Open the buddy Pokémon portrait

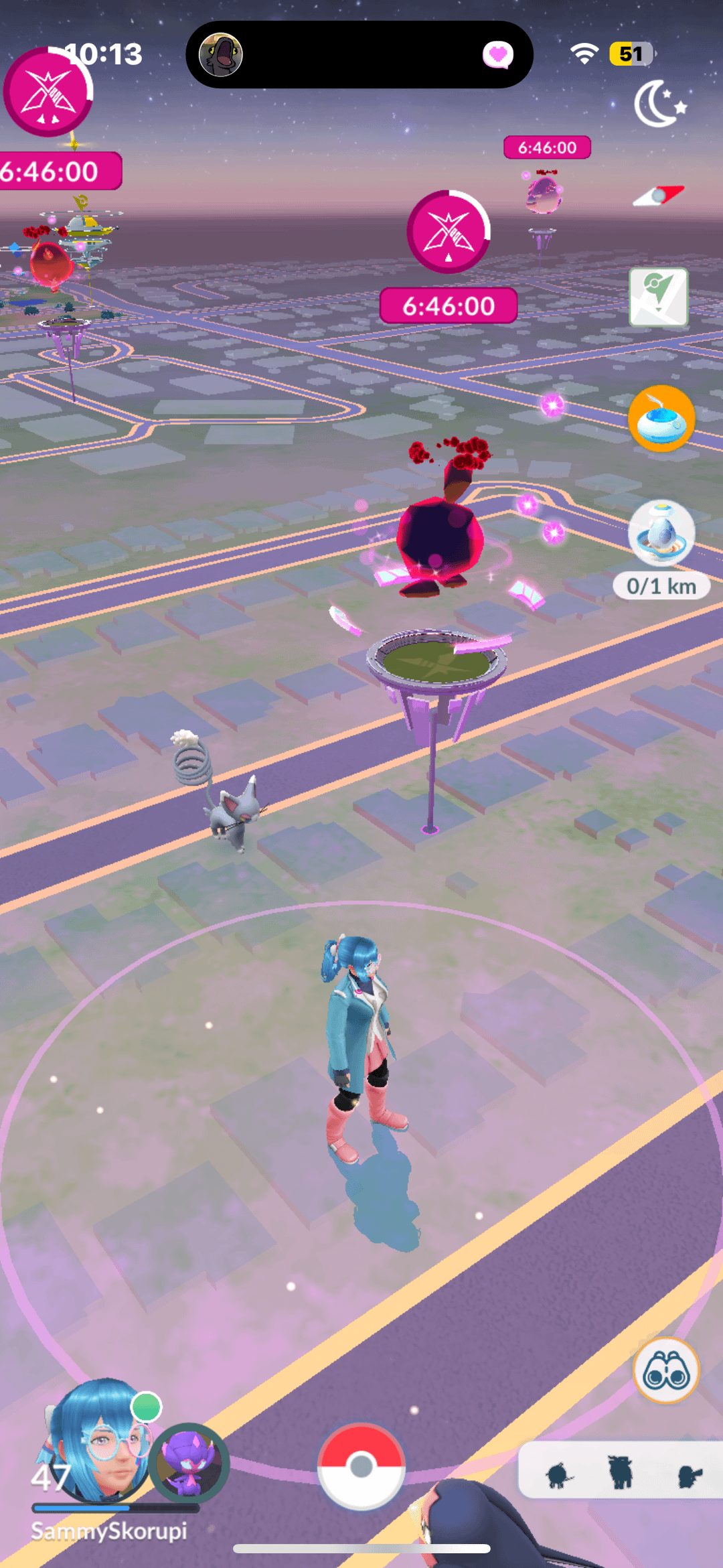point(190,1464)
